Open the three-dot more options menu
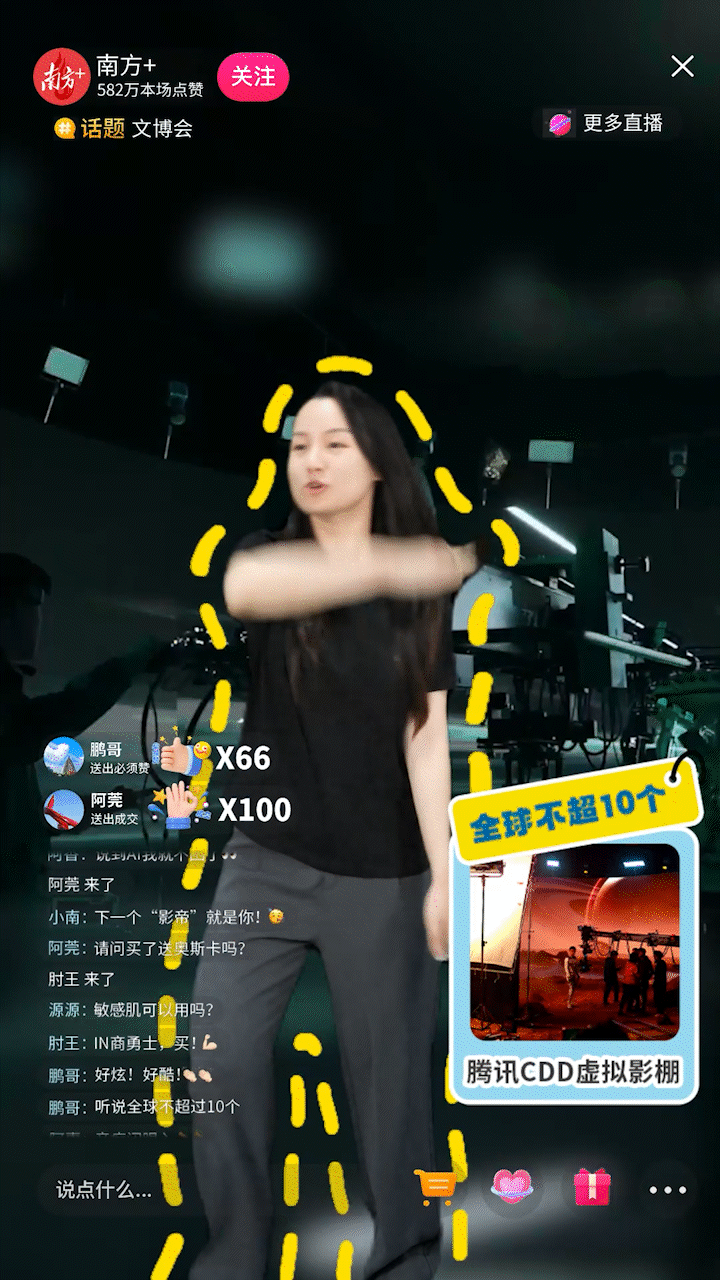The height and width of the screenshot is (1280, 720). [667, 1189]
